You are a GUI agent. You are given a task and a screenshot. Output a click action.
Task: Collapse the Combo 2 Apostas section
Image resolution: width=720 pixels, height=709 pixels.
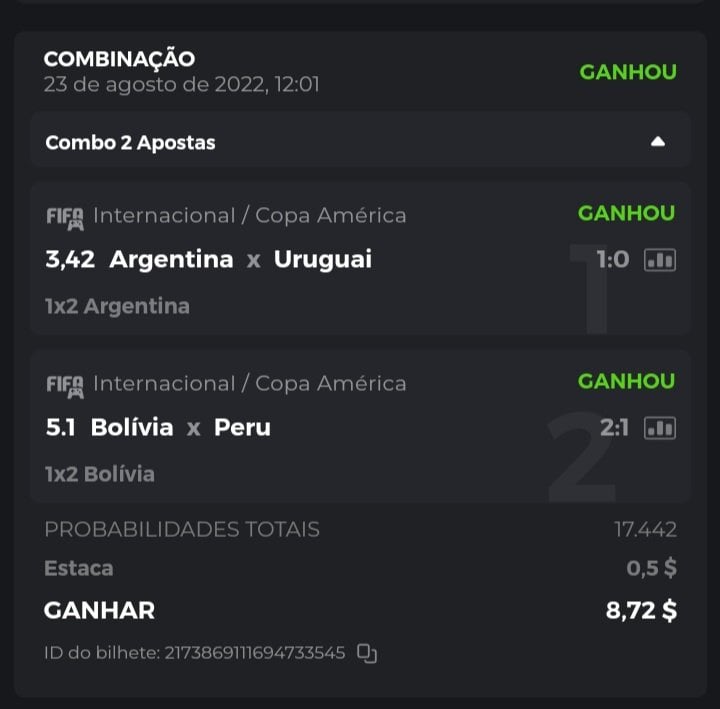pos(657,142)
